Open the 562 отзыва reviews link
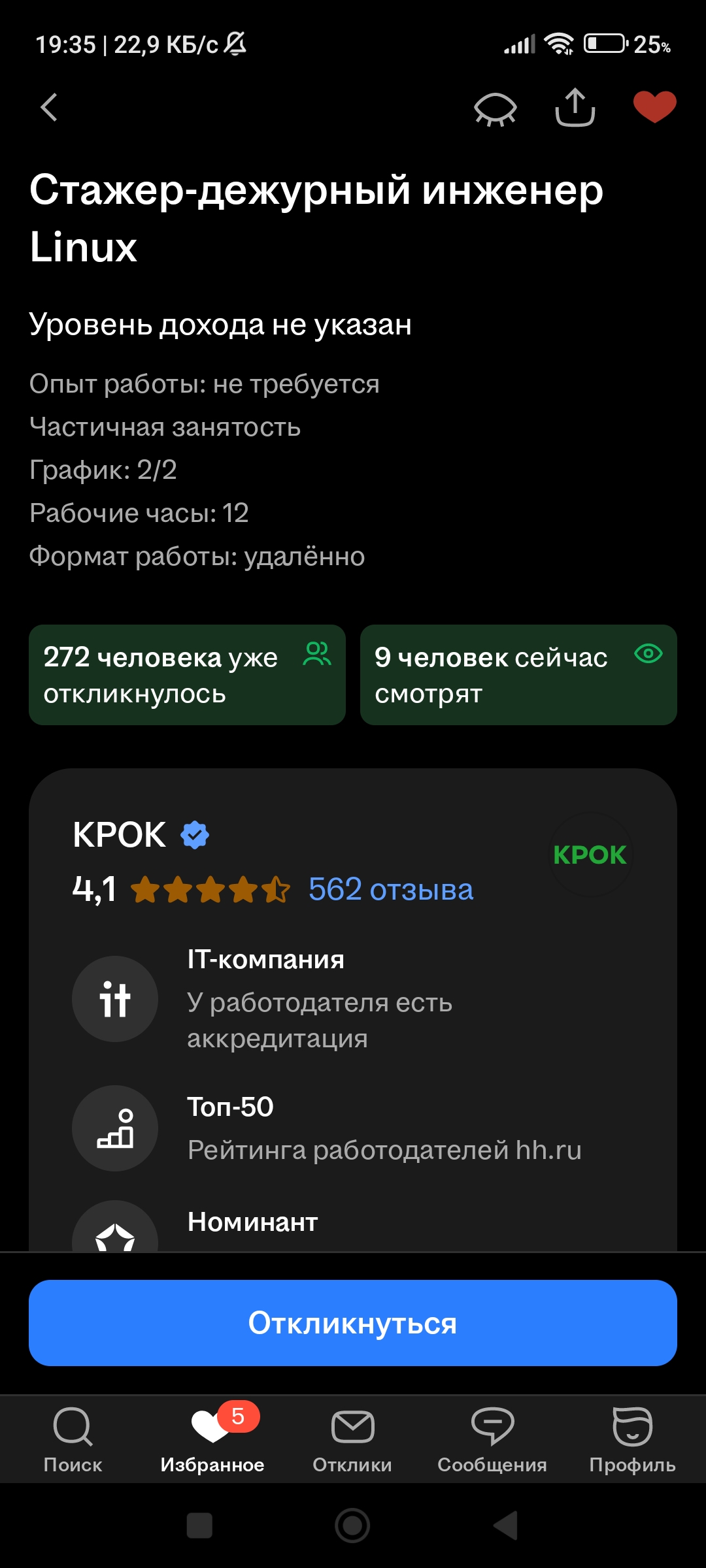 [x=390, y=890]
